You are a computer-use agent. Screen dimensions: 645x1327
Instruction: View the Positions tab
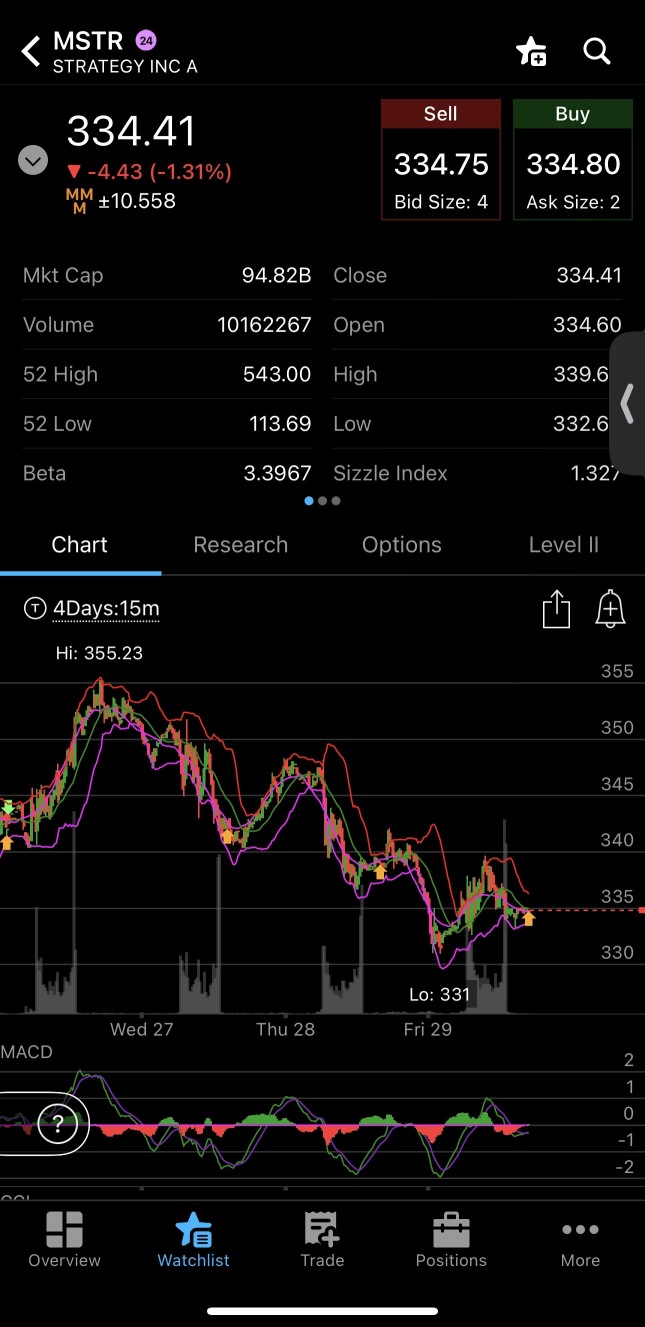point(451,1240)
